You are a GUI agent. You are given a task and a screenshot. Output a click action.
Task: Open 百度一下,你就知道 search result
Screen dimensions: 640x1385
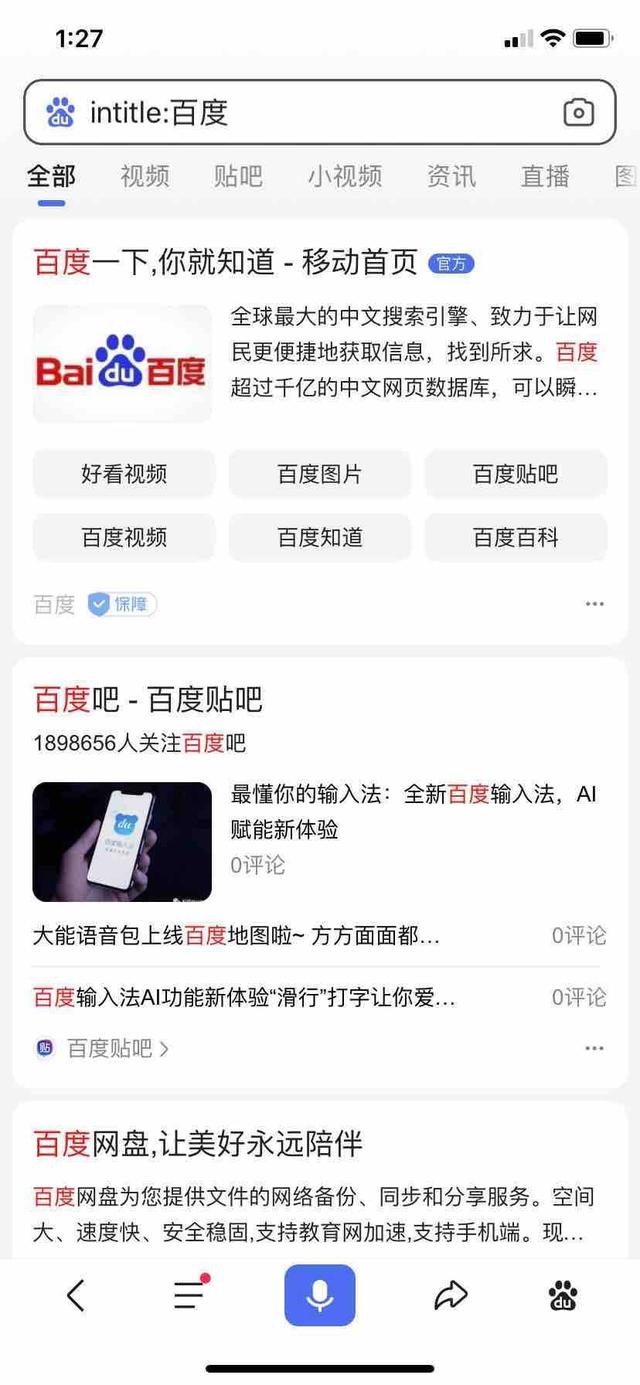(x=225, y=263)
